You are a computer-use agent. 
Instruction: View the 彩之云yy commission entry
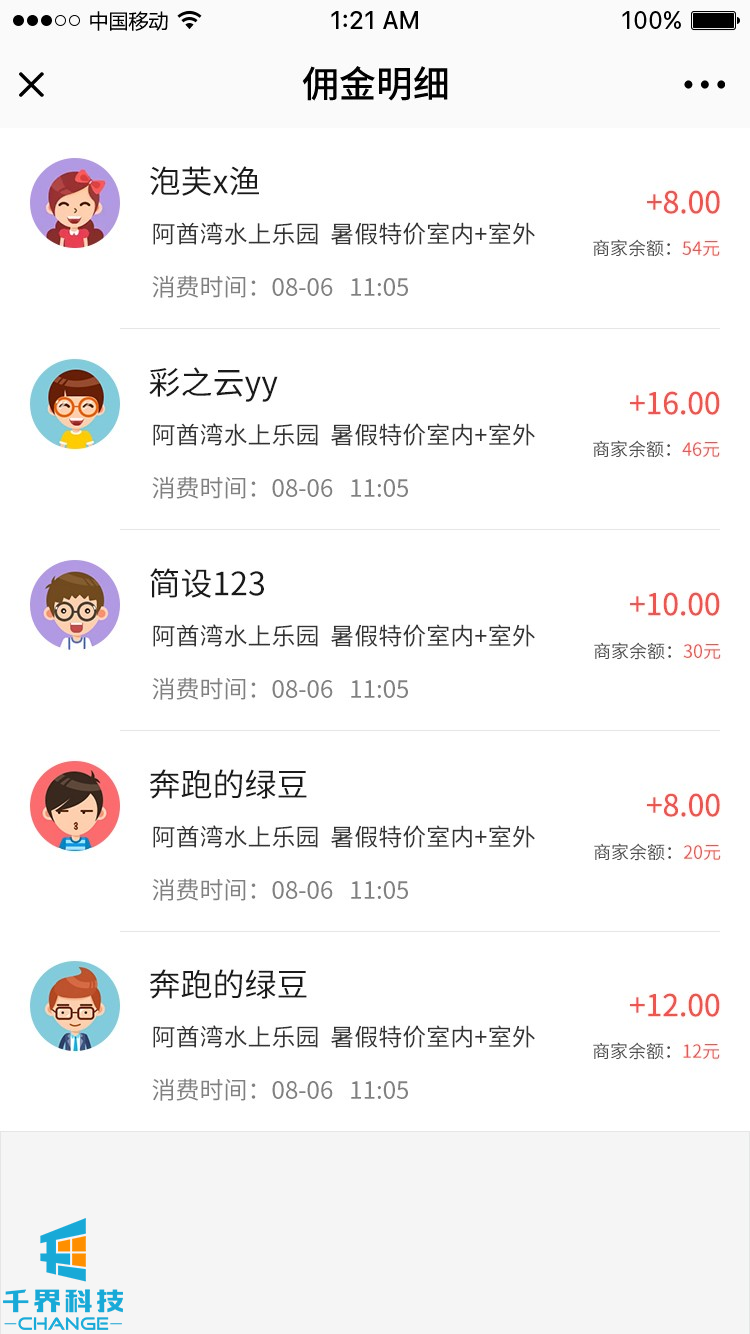pos(375,431)
